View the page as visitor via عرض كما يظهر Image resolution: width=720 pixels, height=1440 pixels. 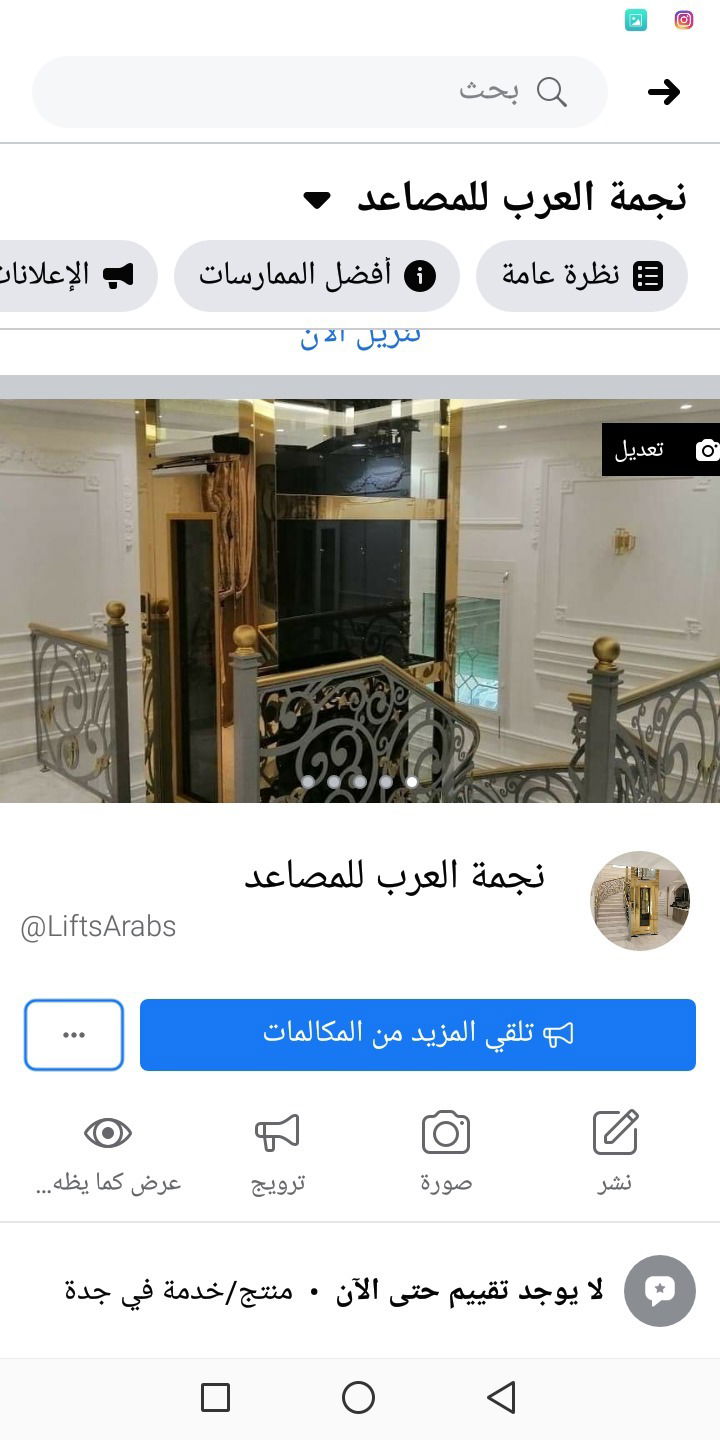[108, 1151]
